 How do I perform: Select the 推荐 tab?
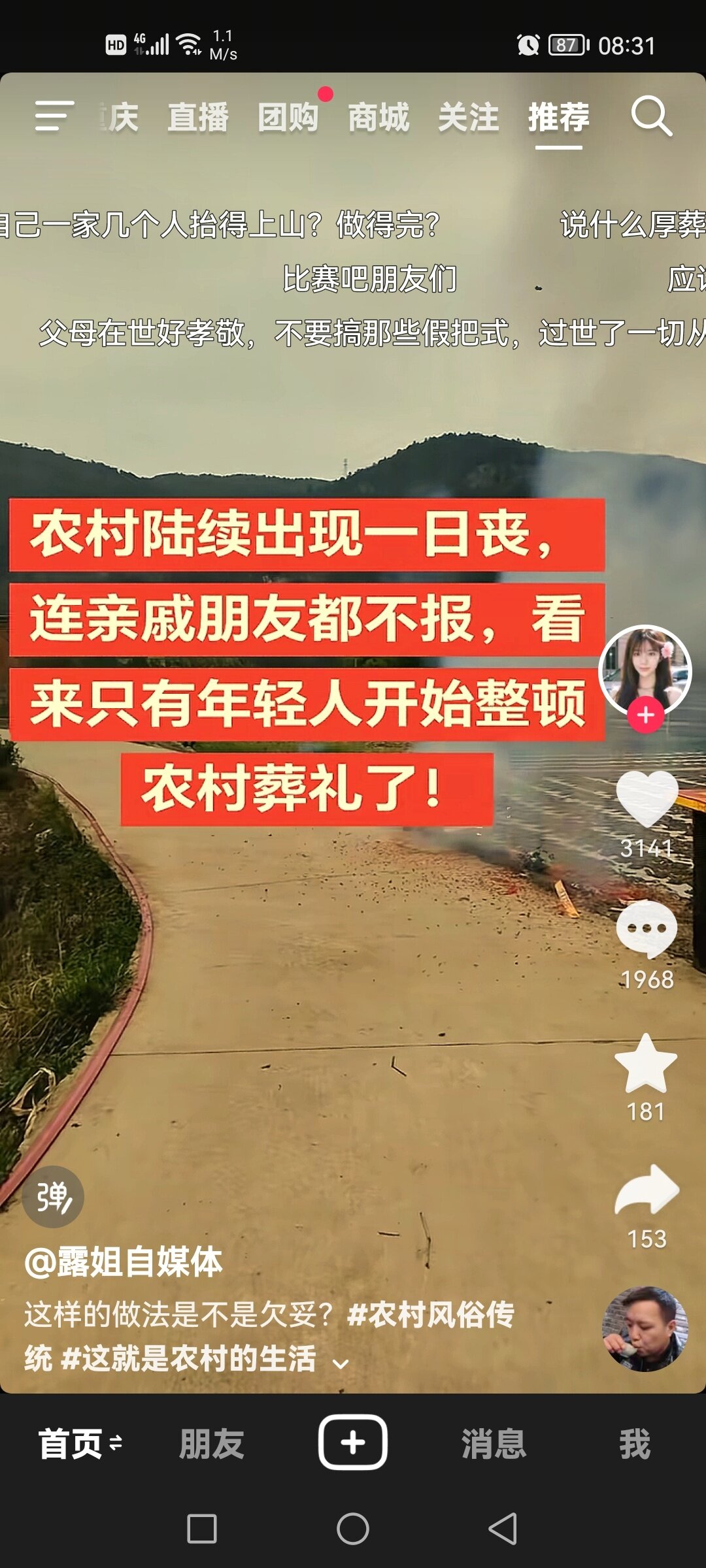pyautogui.click(x=558, y=118)
